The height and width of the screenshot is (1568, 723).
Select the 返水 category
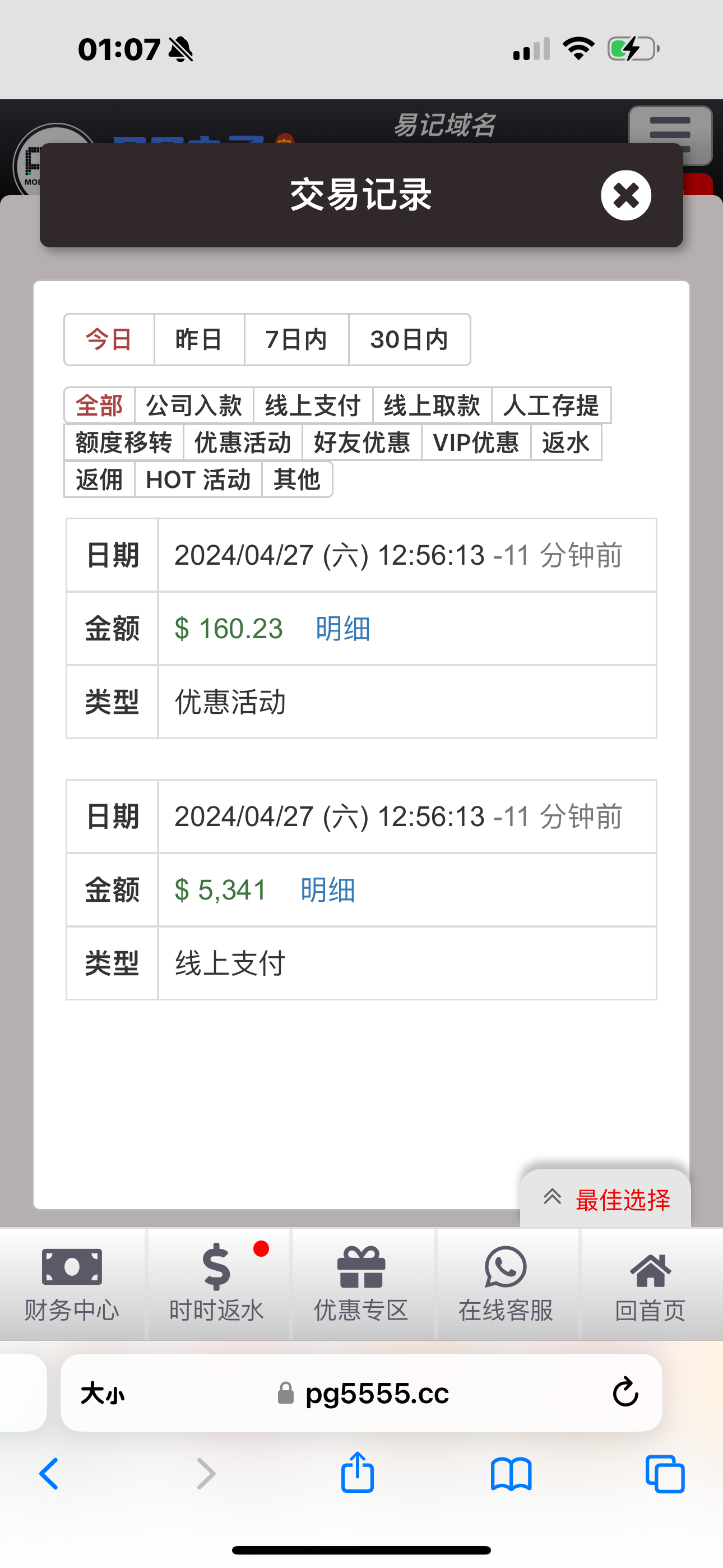[x=566, y=442]
